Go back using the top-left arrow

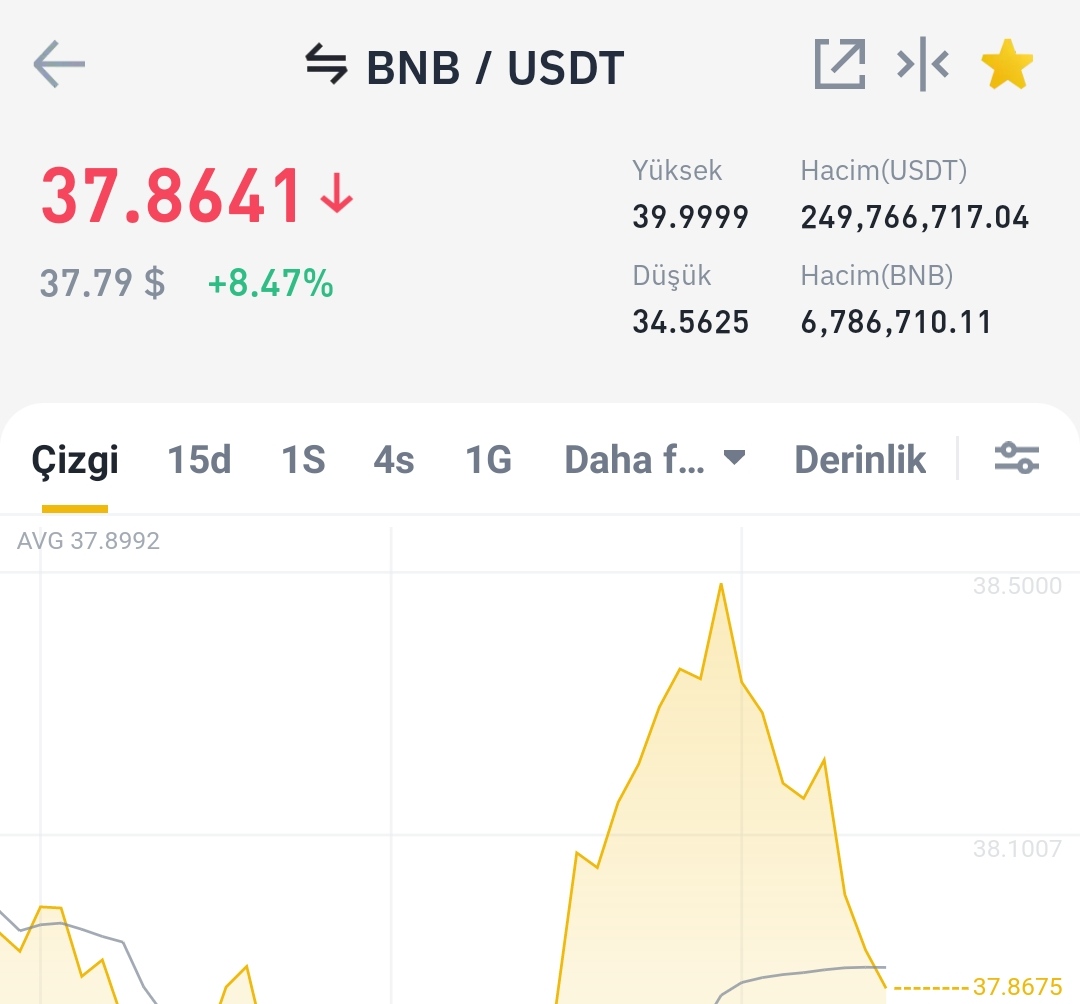click(59, 65)
